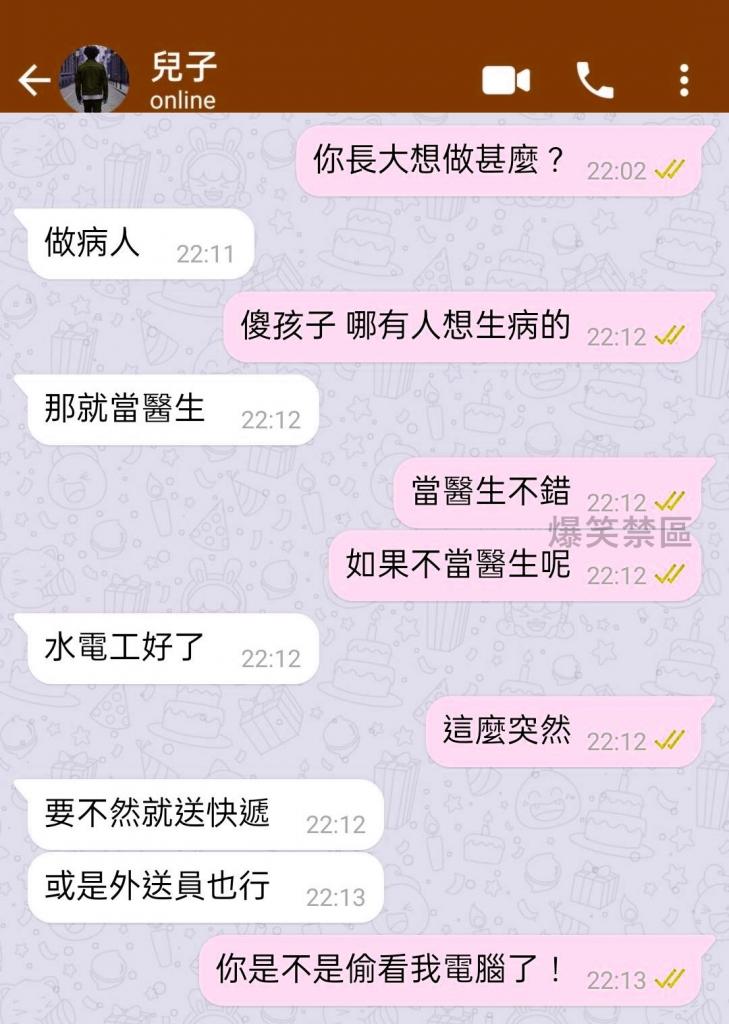
Task: Start a video call with 兒子
Action: coord(506,80)
